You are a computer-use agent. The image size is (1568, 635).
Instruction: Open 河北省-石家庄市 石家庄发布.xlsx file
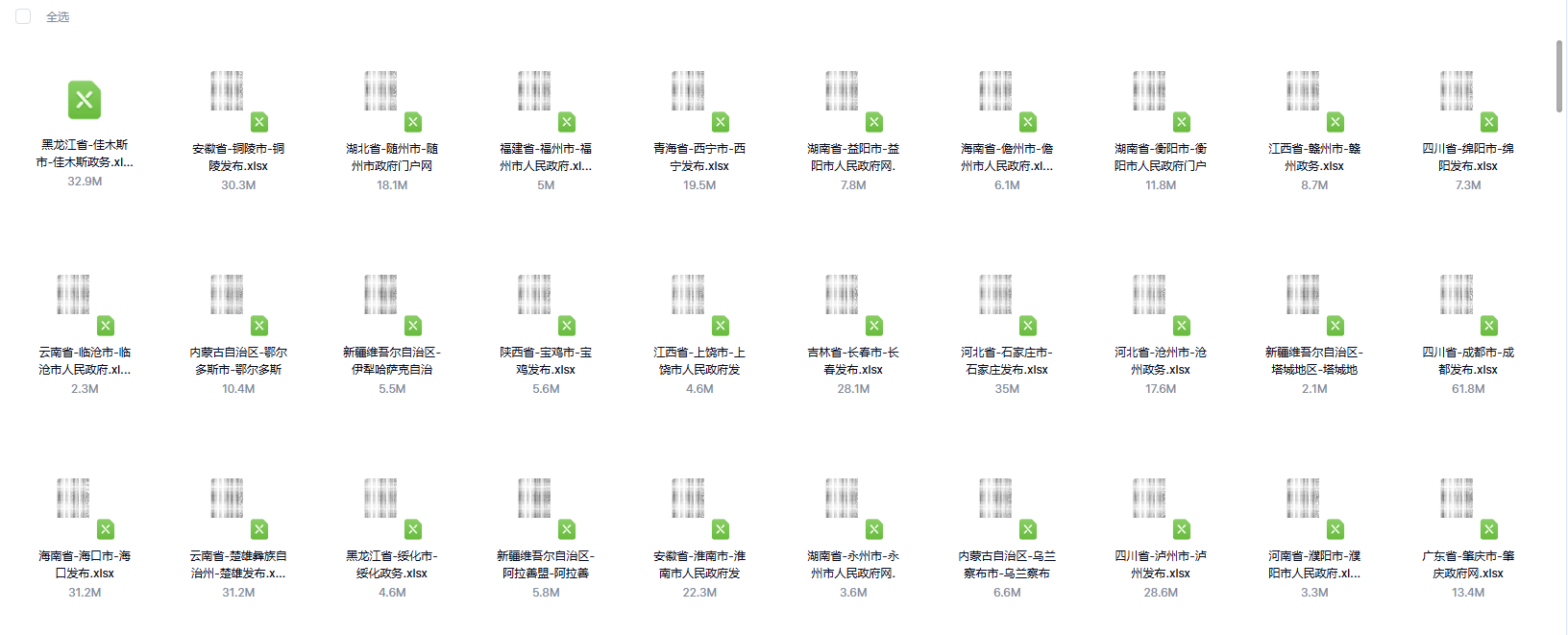click(x=1007, y=305)
